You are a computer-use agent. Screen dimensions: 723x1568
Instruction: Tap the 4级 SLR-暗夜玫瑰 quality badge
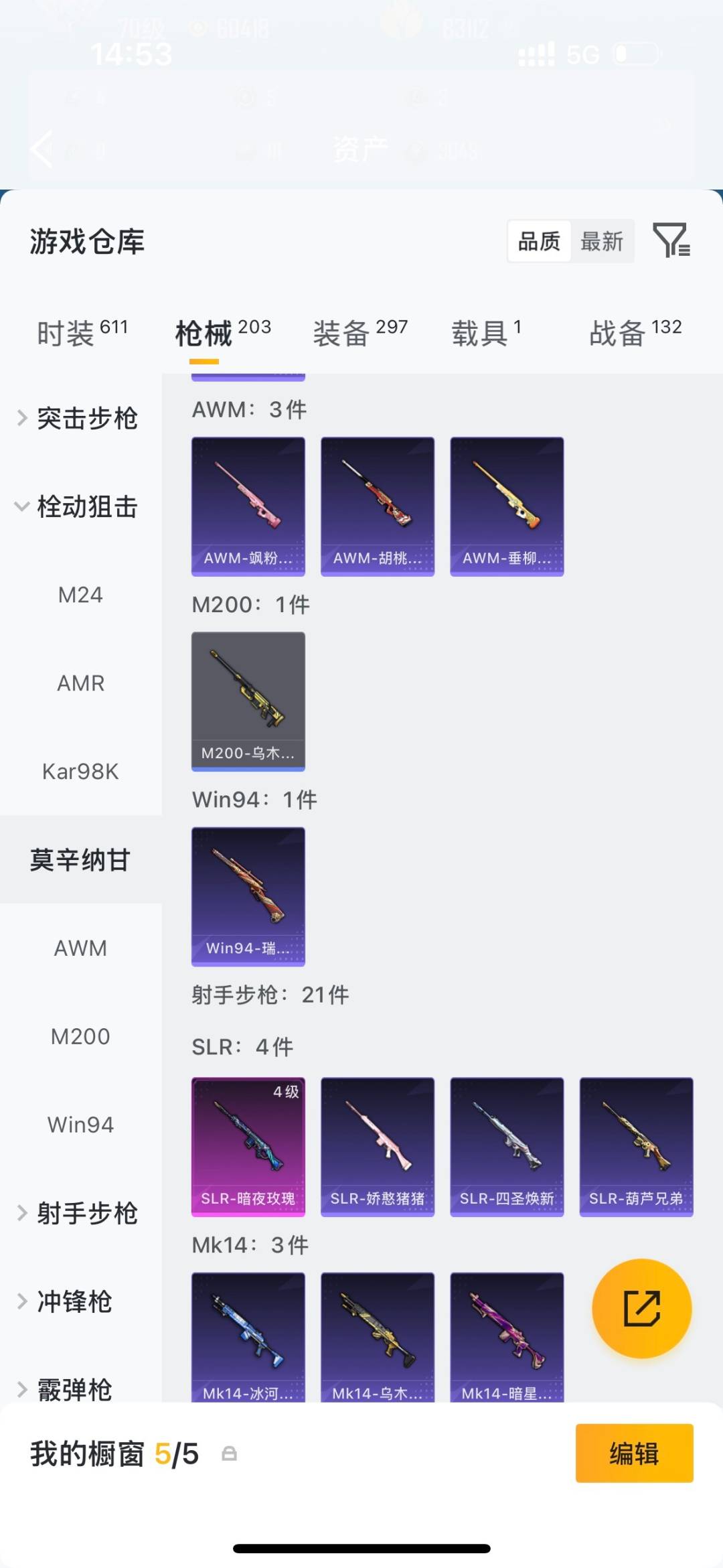click(285, 1092)
